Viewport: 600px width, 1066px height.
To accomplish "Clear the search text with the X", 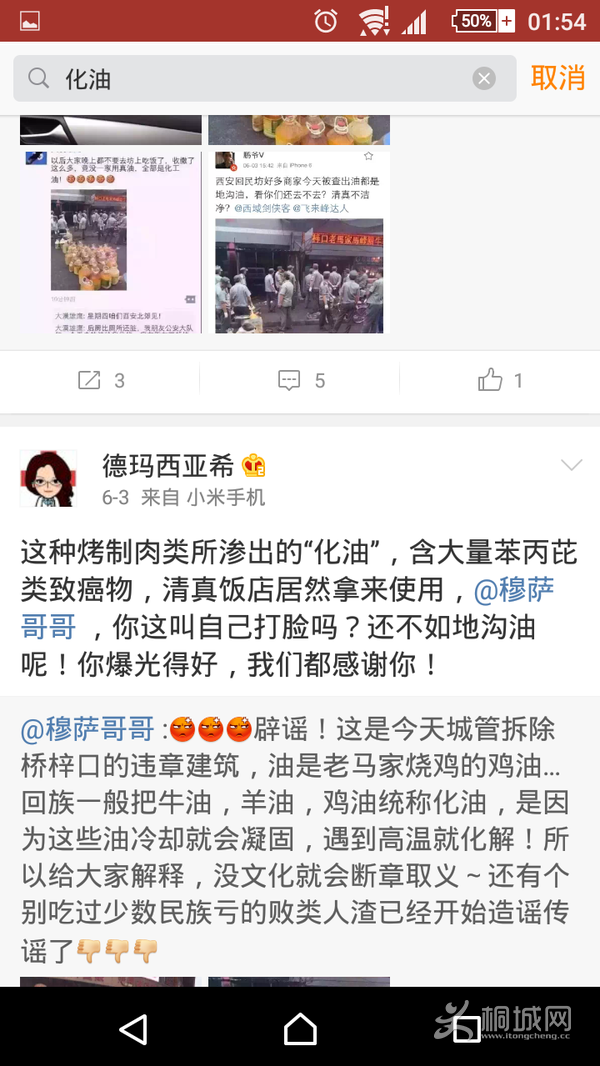I will click(x=484, y=79).
